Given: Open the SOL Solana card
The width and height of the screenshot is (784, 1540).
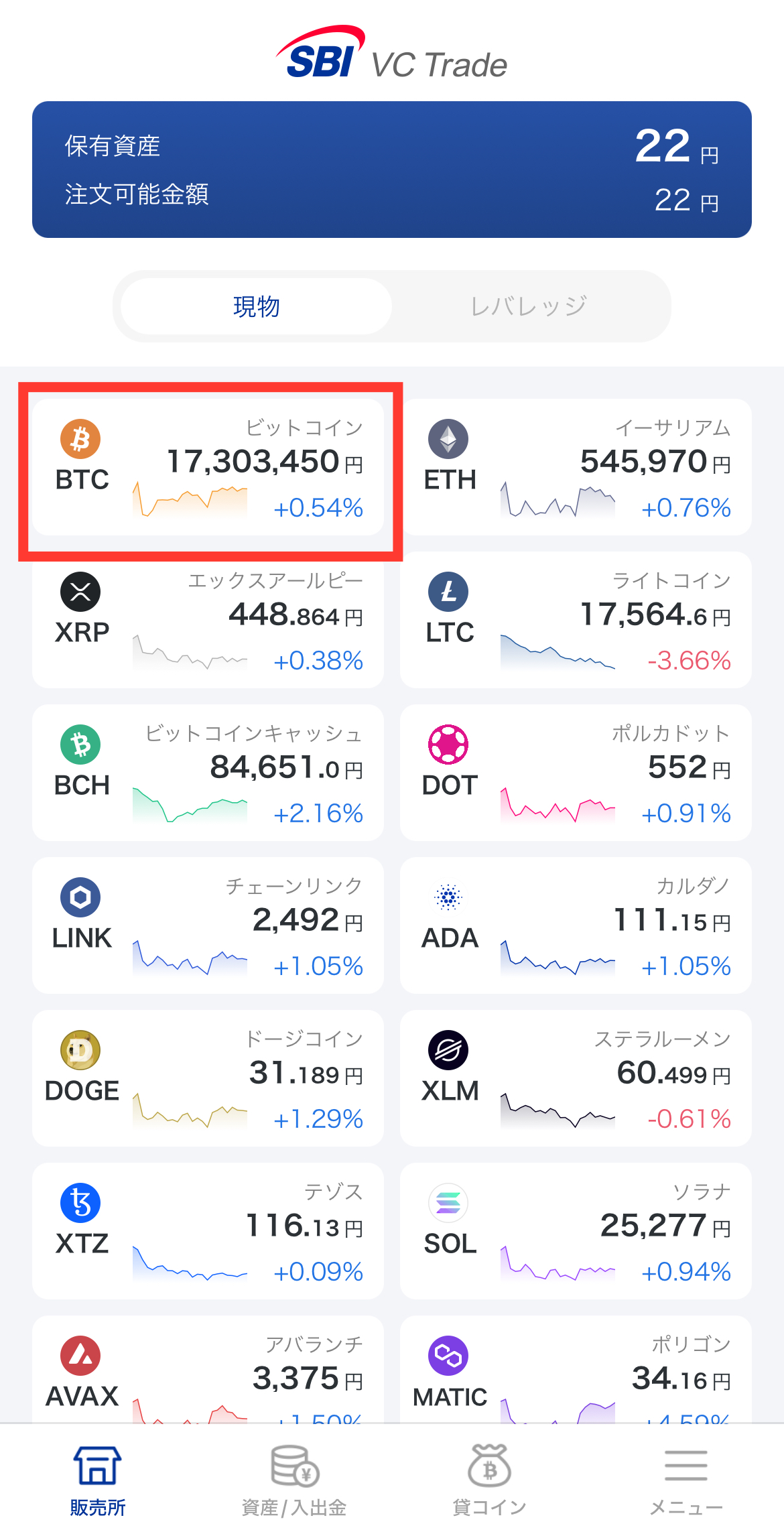Looking at the screenshot, I should tap(576, 1231).
